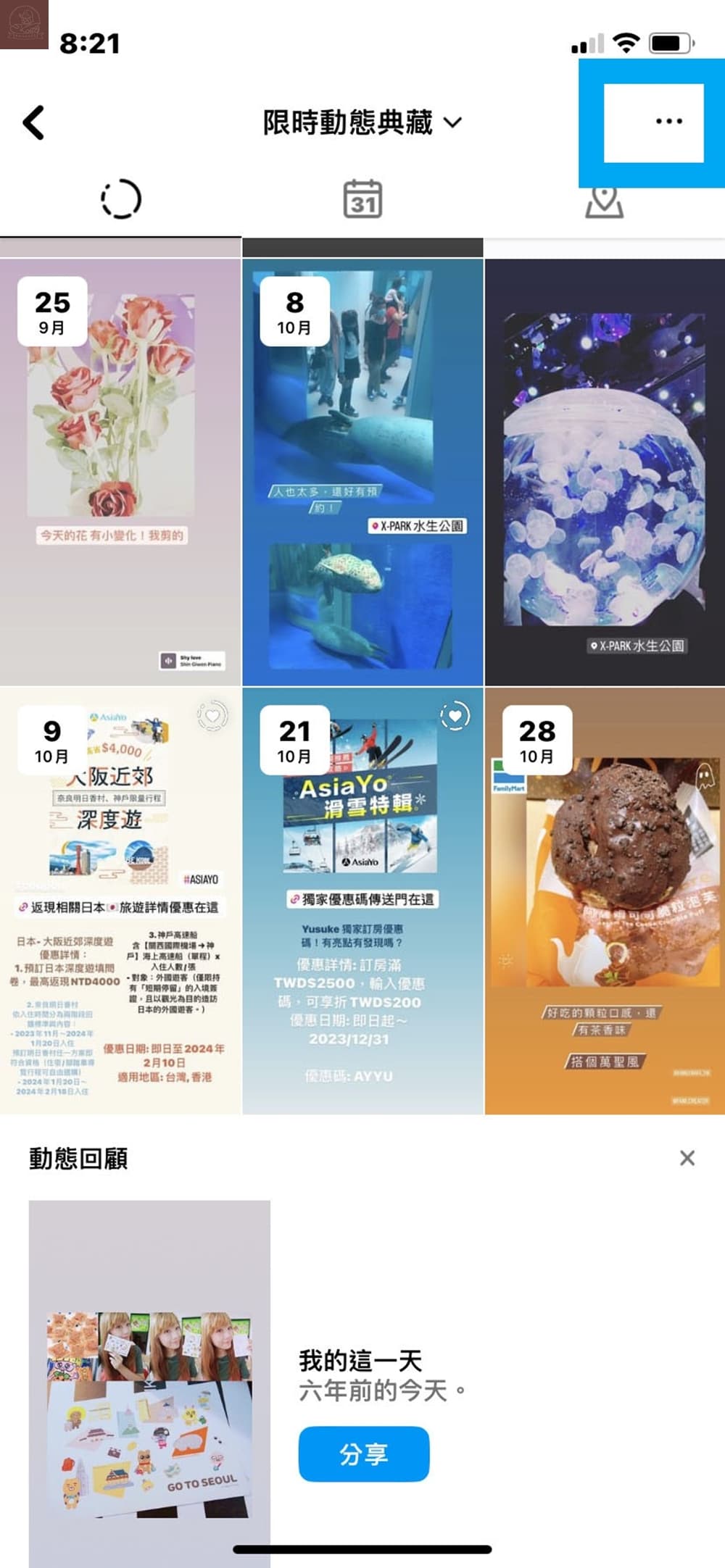Image resolution: width=725 pixels, height=1568 pixels.
Task: Go back with the top-left arrow
Action: click(34, 122)
